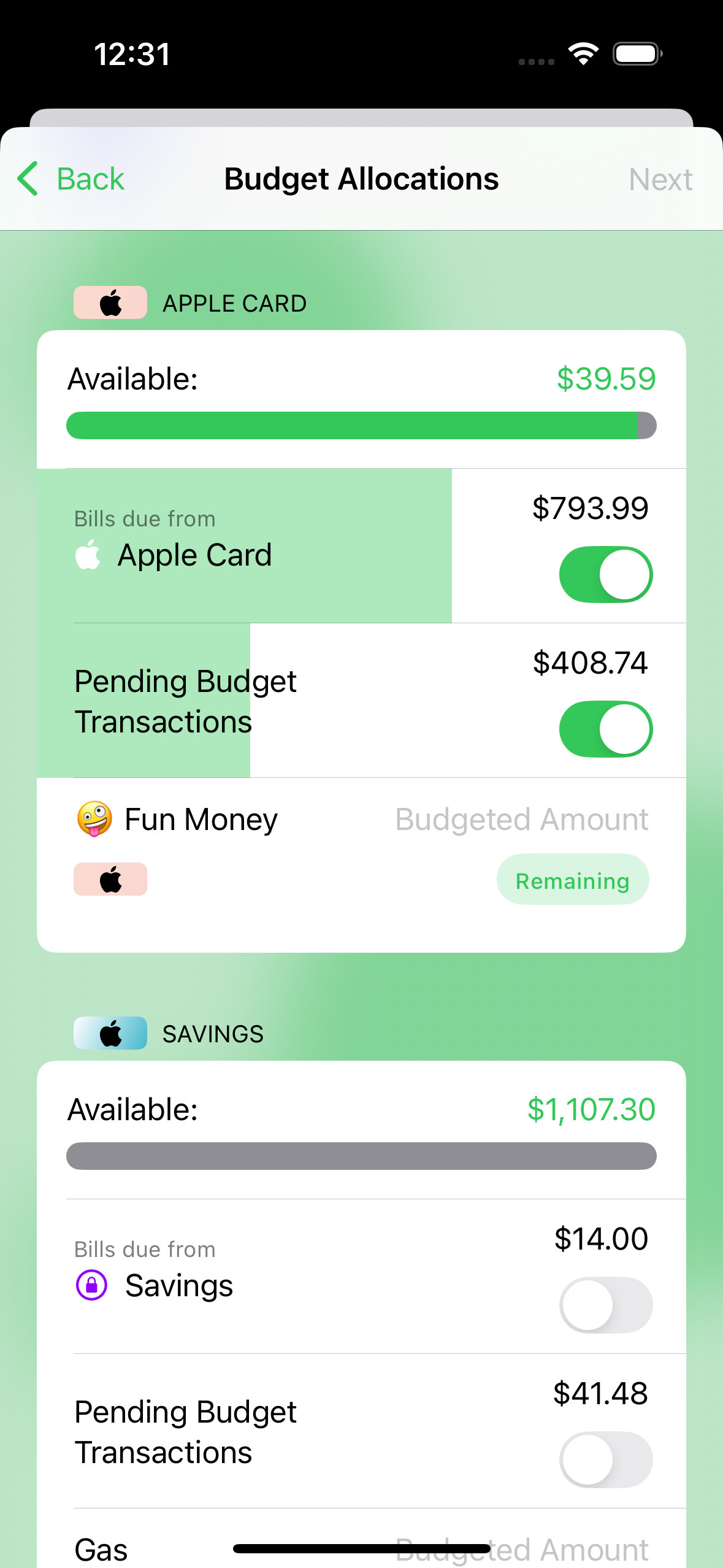723x1568 pixels.
Task: Enable Bills due from Savings
Action: (x=605, y=1305)
